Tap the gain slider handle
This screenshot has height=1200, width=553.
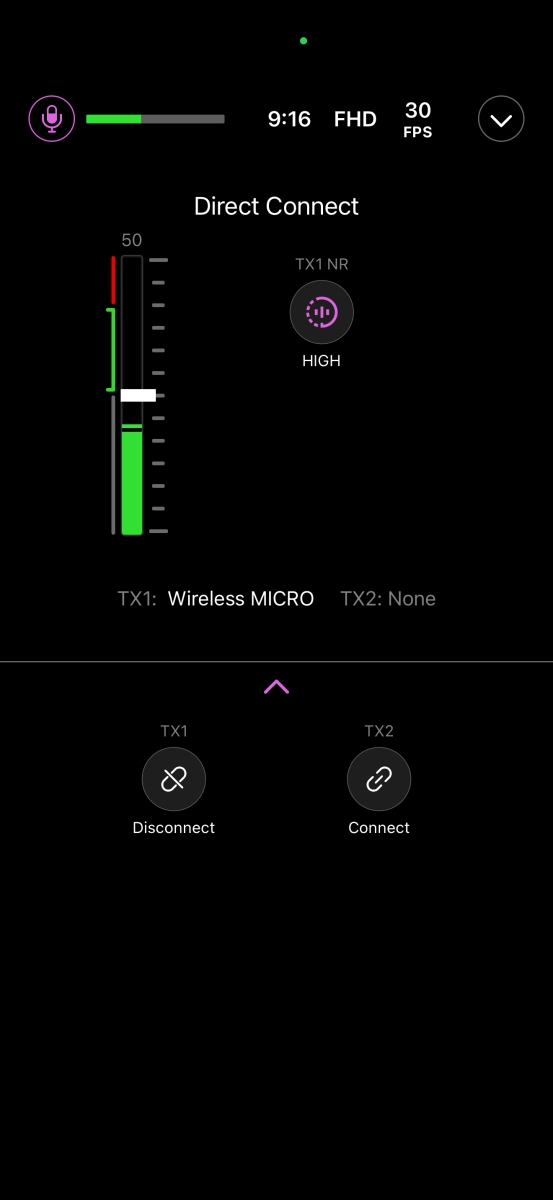(x=138, y=395)
